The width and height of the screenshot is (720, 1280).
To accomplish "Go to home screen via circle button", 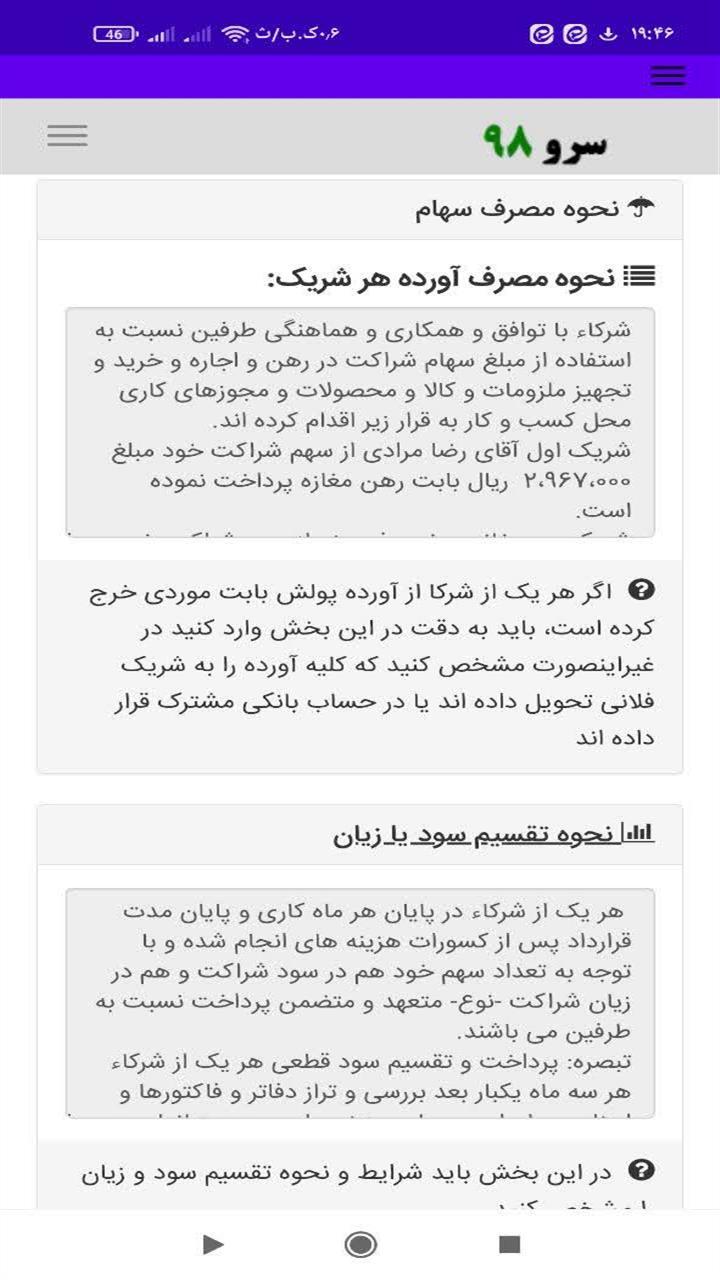I will (360, 1244).
